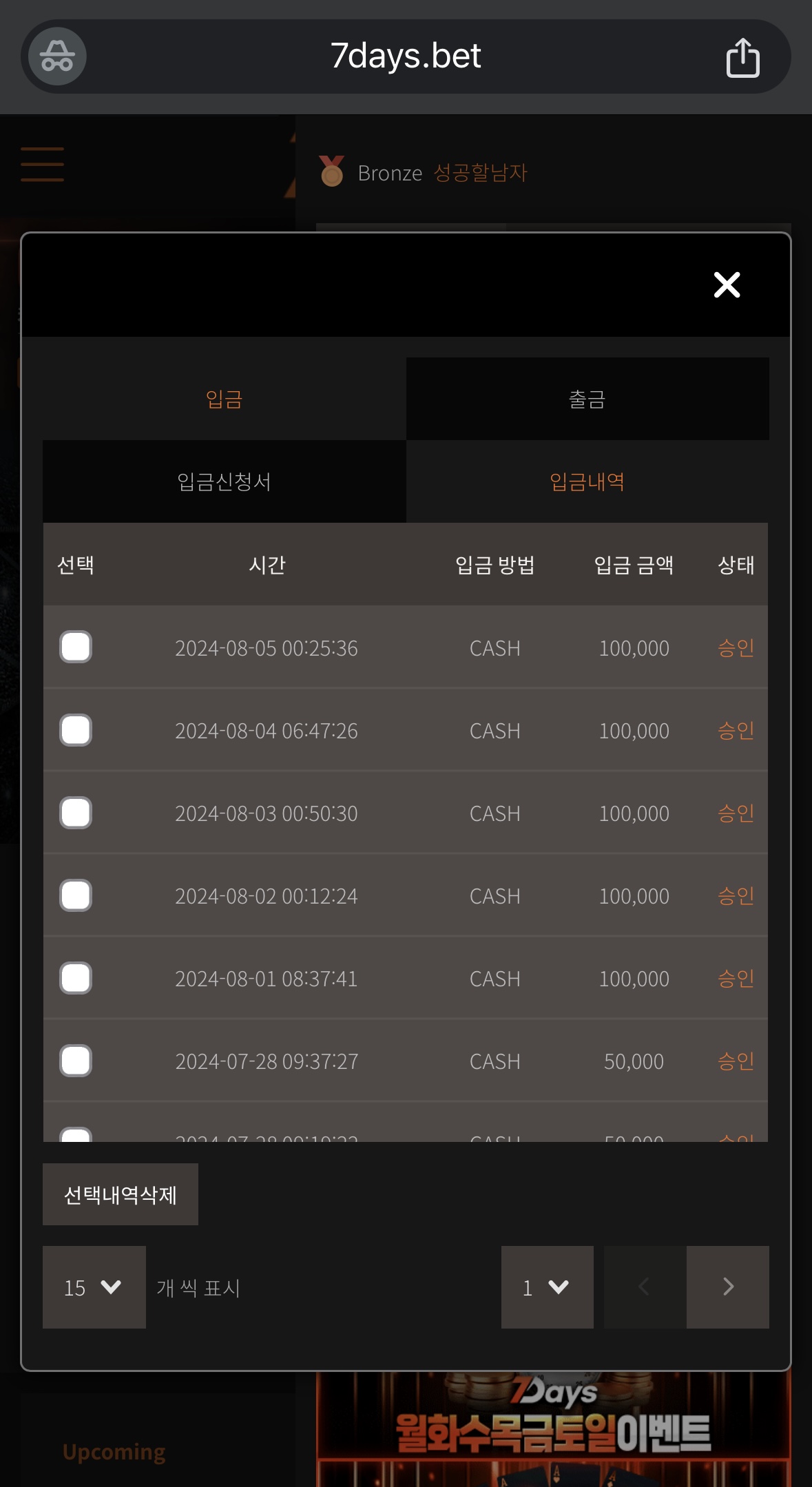Screen dimensions: 812x1487
Task: Mark the 2024-08-01 08:37:41 deposit checkbox
Action: click(76, 978)
